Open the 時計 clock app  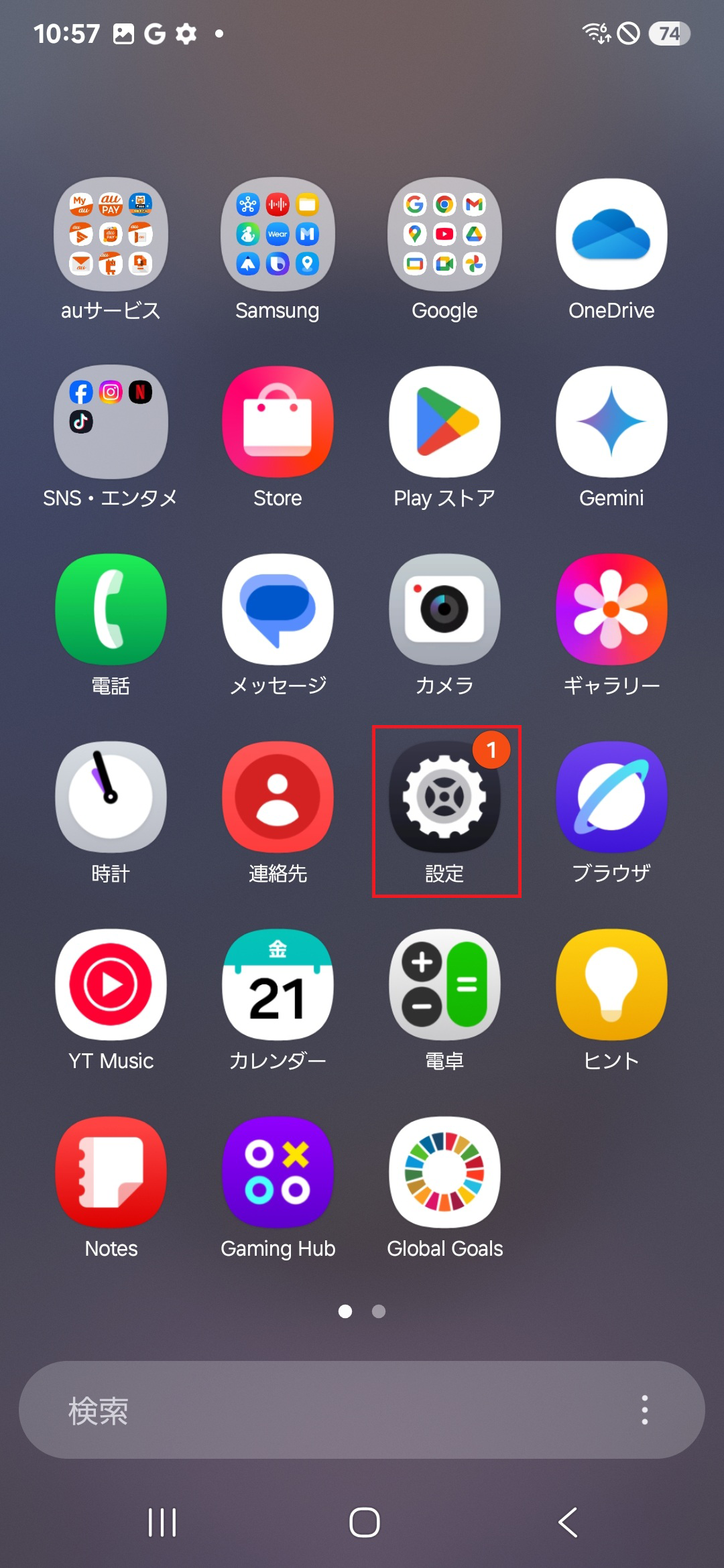point(111,797)
